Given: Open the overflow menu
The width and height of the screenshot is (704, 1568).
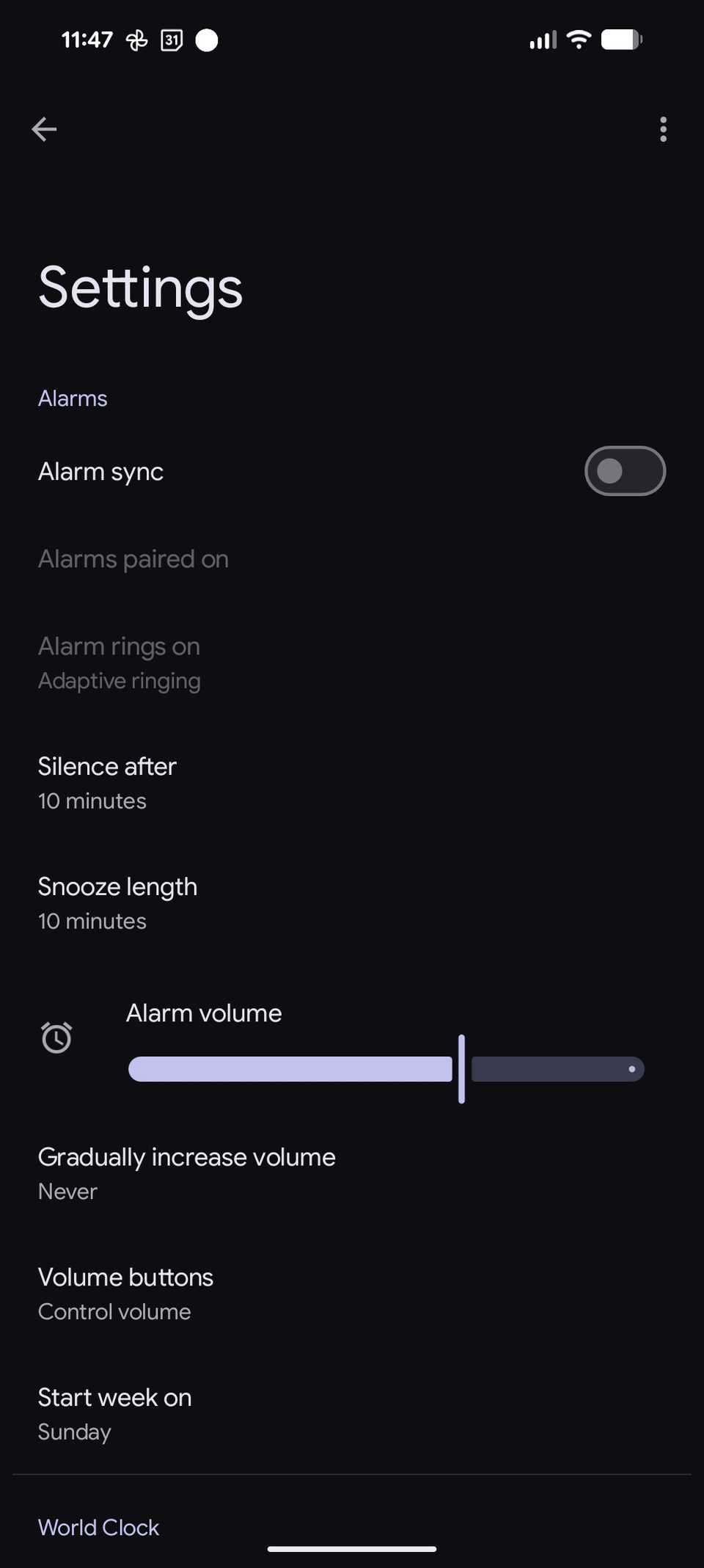Looking at the screenshot, I should (663, 129).
